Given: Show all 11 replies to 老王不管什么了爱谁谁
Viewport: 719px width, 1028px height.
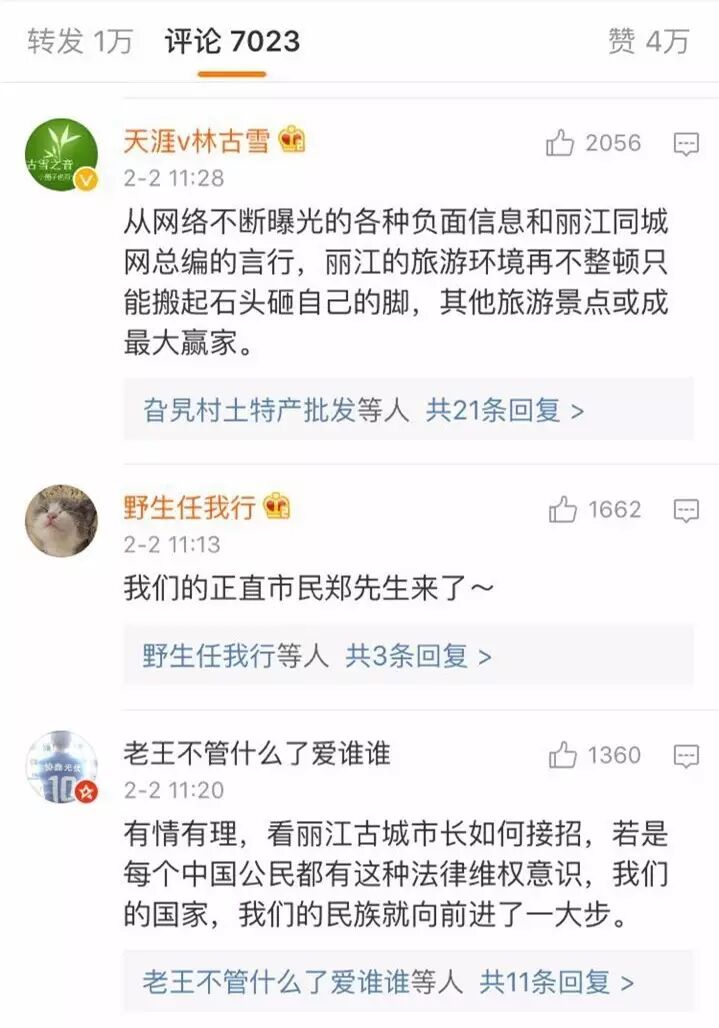Looking at the screenshot, I should [x=556, y=982].
